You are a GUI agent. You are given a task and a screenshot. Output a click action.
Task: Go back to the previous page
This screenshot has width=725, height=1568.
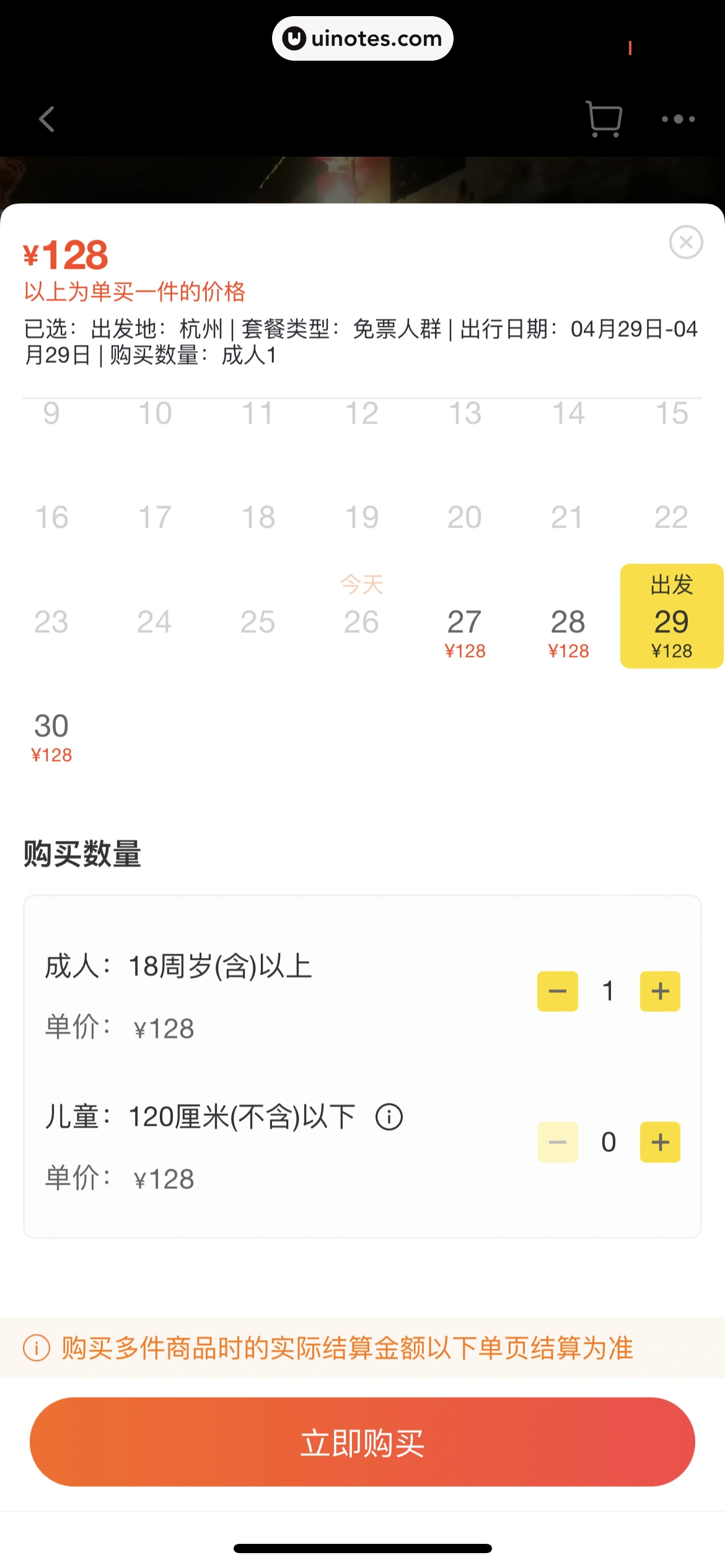pos(47,119)
